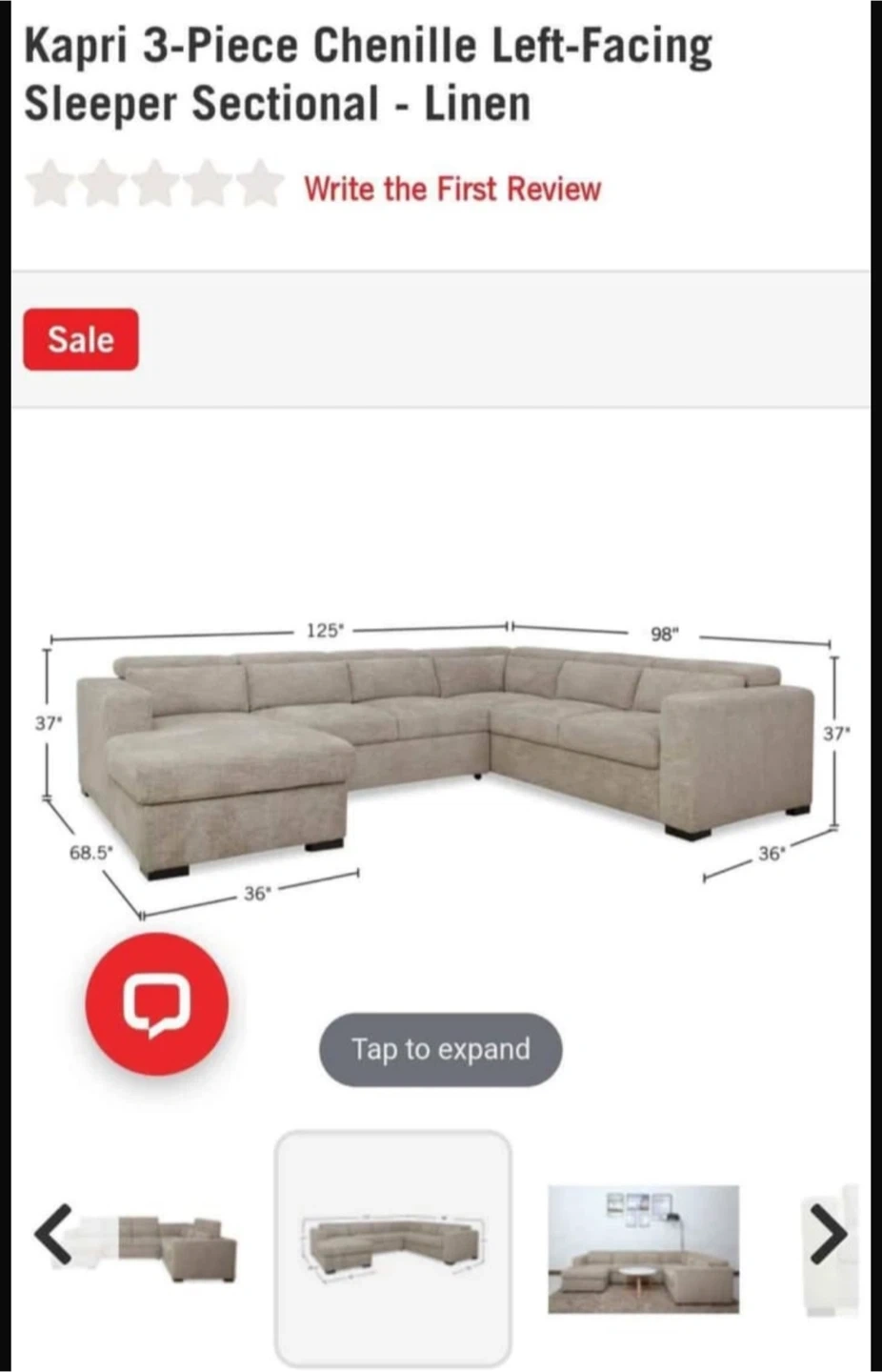Image resolution: width=882 pixels, height=1372 pixels.
Task: Select the dimensions diagram thumbnail
Action: 393,1248
